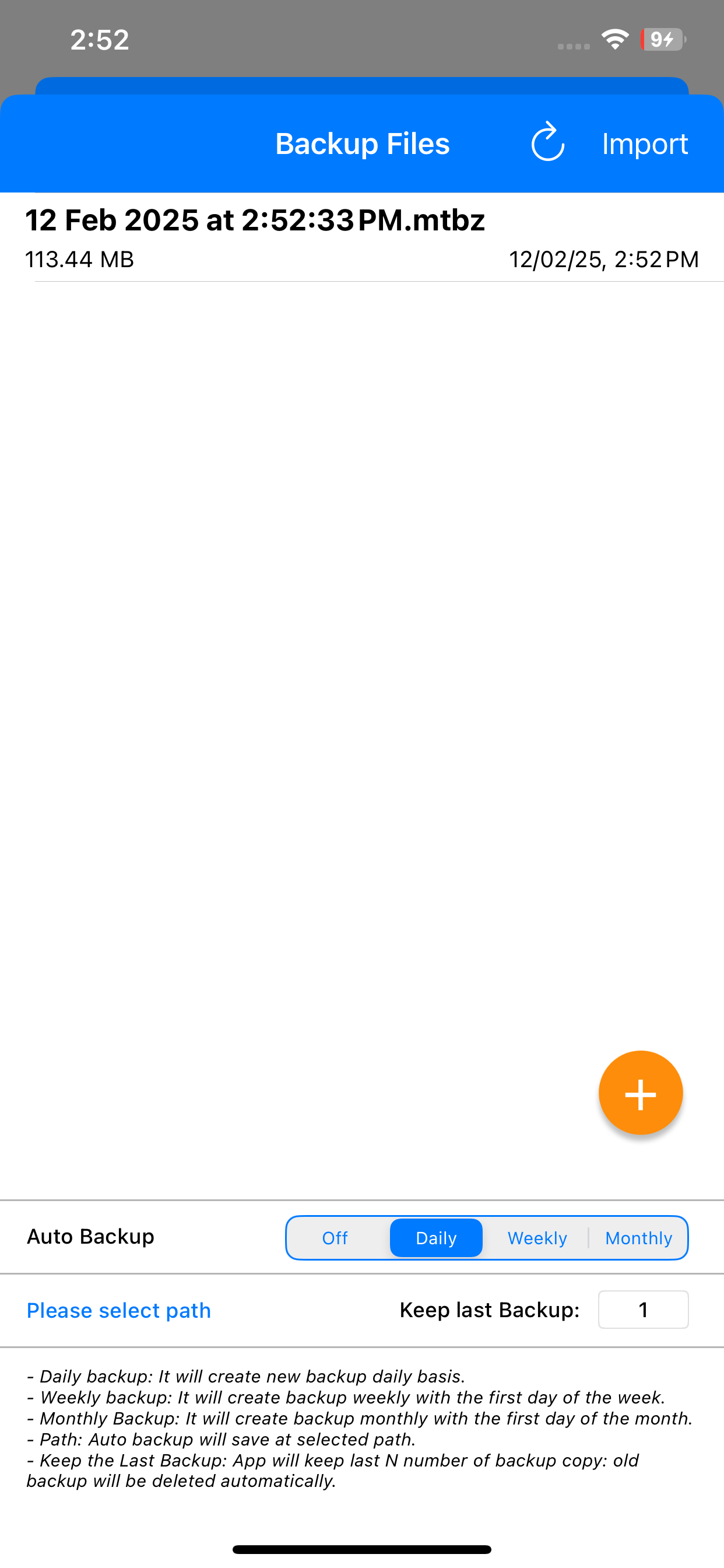Select Daily auto backup
724x1568 pixels.
pos(435,1237)
